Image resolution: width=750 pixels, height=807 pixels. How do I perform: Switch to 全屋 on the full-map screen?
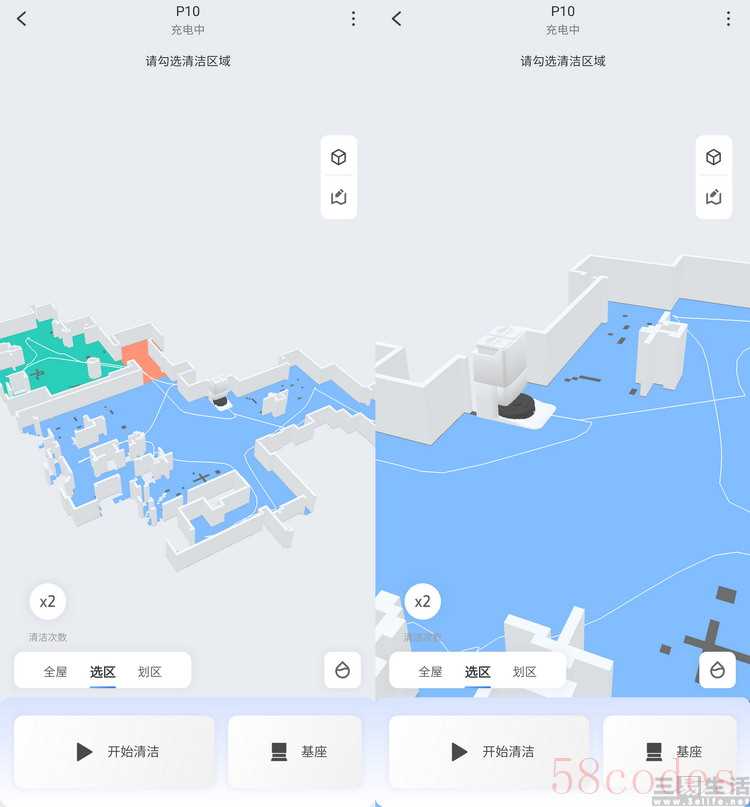point(55,672)
